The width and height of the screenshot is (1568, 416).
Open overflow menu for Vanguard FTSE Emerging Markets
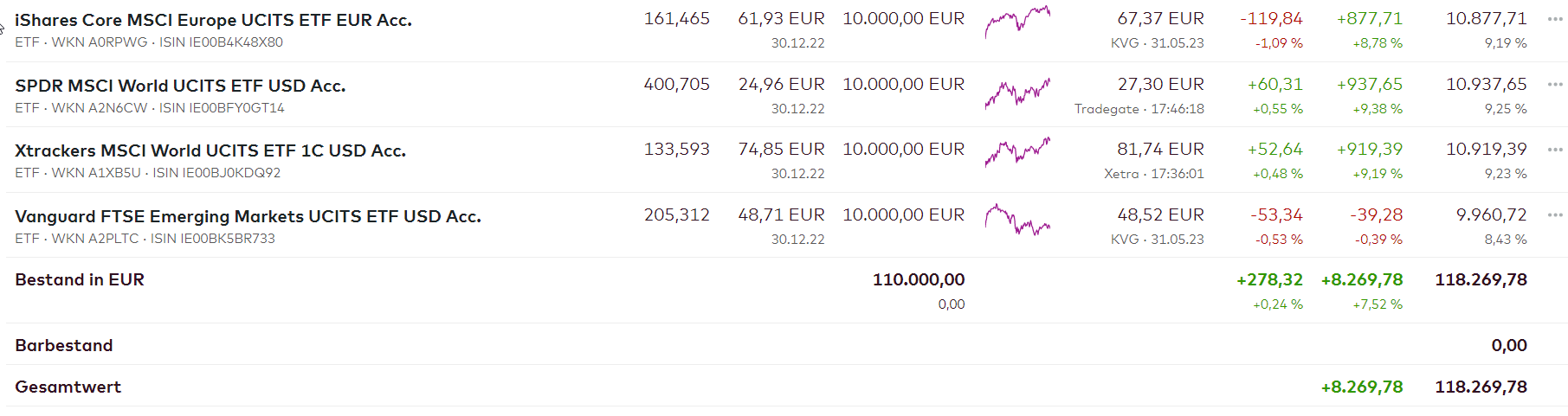coord(1555,215)
